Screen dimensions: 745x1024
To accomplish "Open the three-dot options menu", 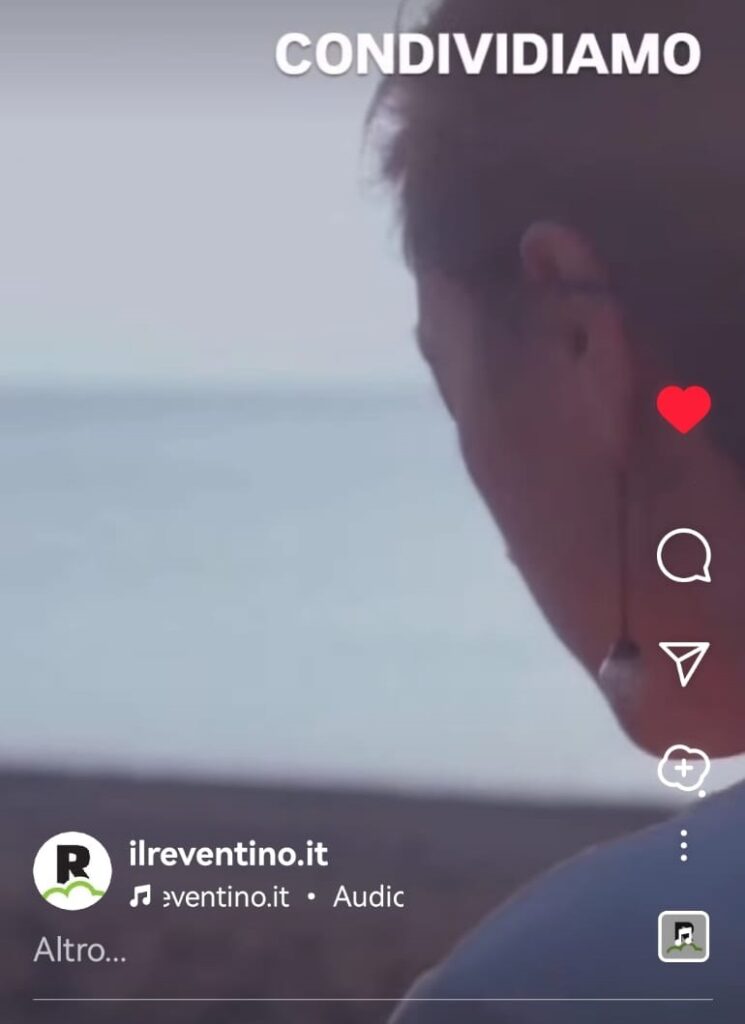I will click(684, 846).
